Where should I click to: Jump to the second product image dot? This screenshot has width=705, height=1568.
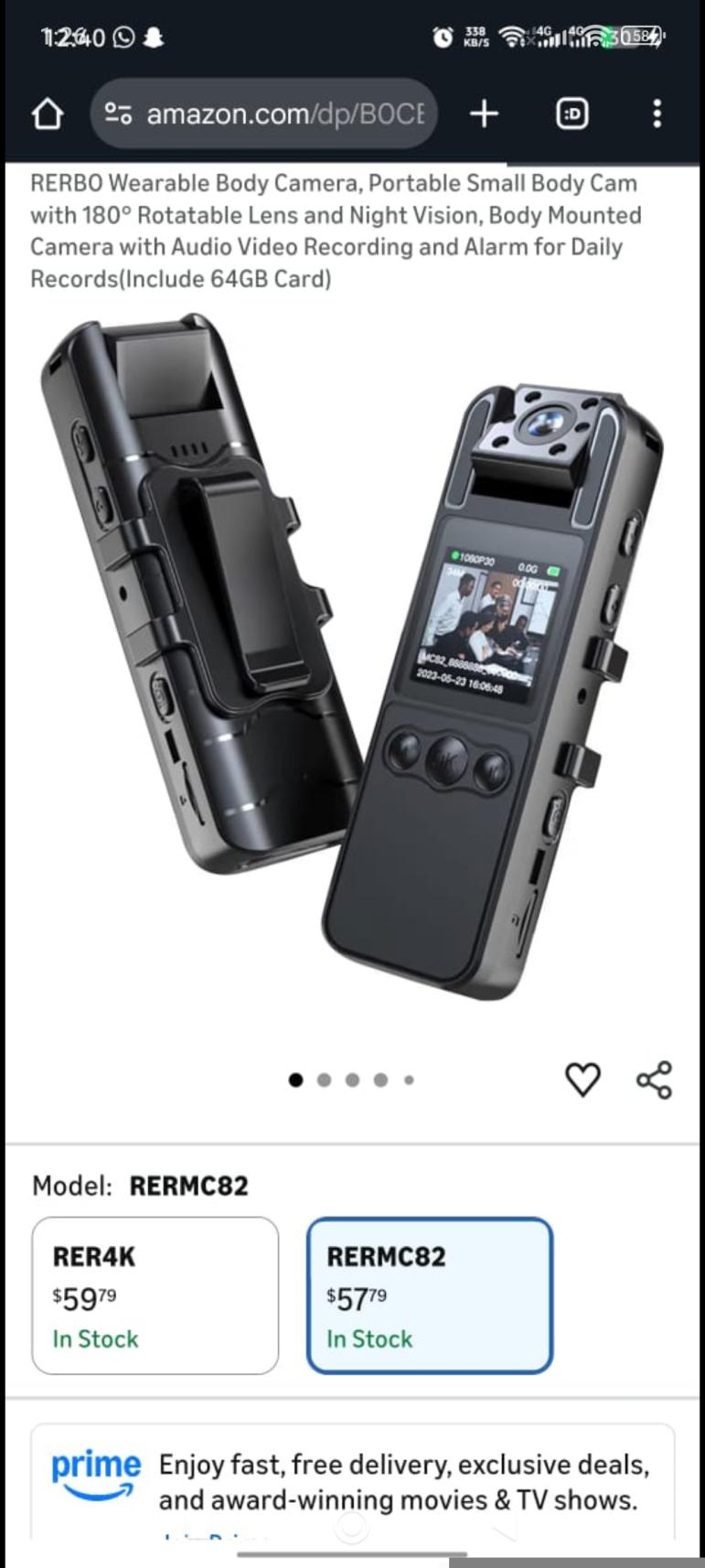[324, 1080]
